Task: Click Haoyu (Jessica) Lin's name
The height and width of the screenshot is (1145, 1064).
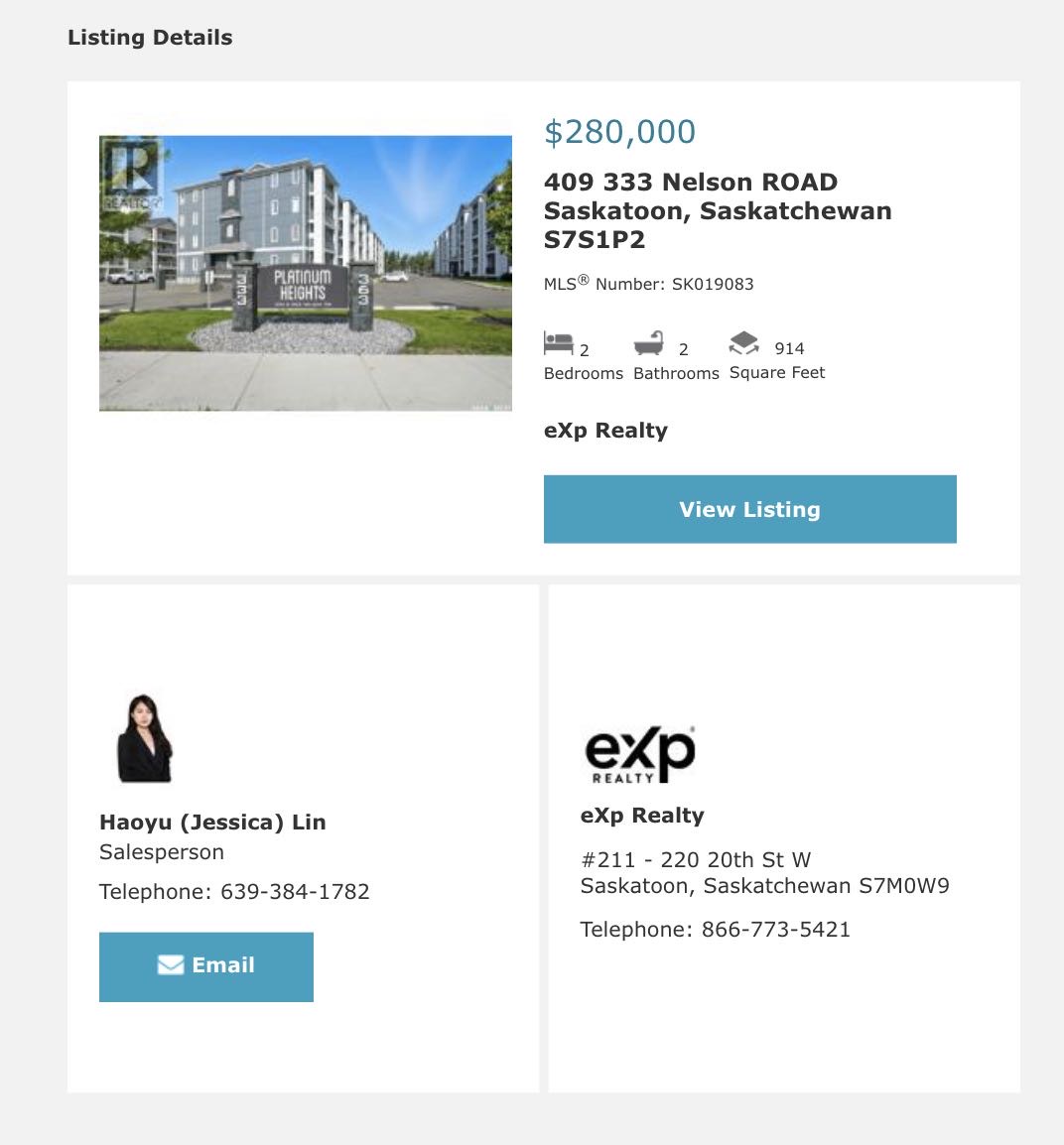Action: coord(212,822)
